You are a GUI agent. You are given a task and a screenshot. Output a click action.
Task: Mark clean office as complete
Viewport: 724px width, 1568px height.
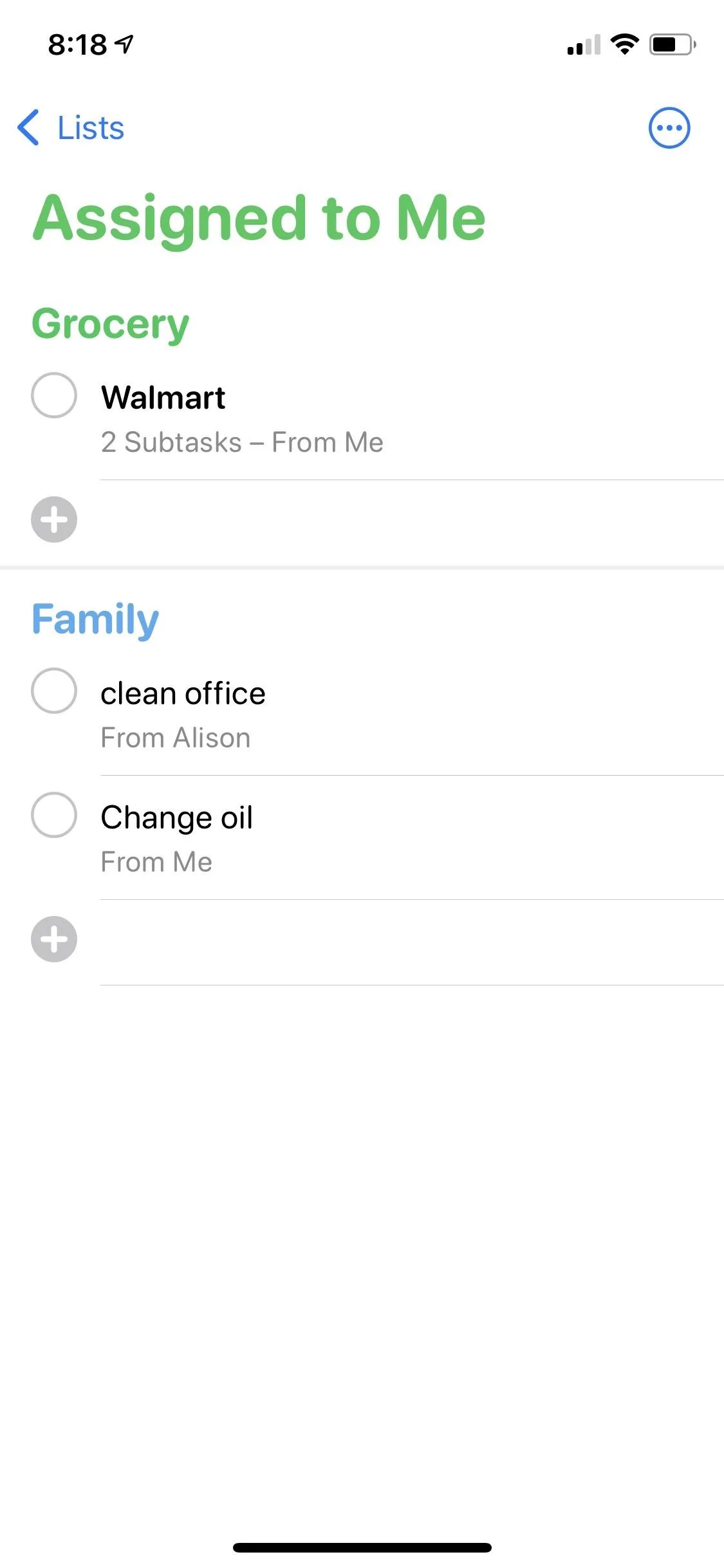[x=54, y=691]
